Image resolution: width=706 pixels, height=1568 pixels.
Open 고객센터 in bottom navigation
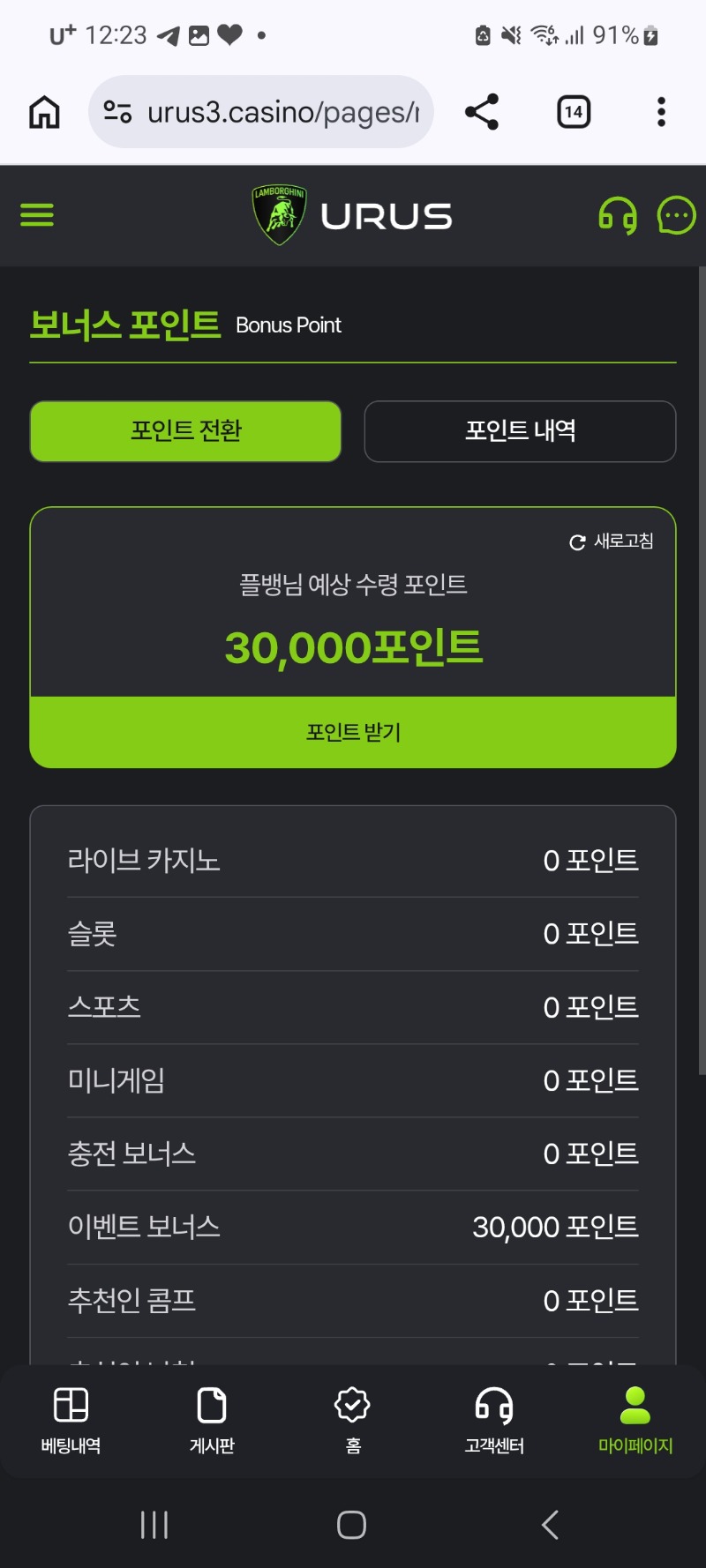[x=494, y=1421]
